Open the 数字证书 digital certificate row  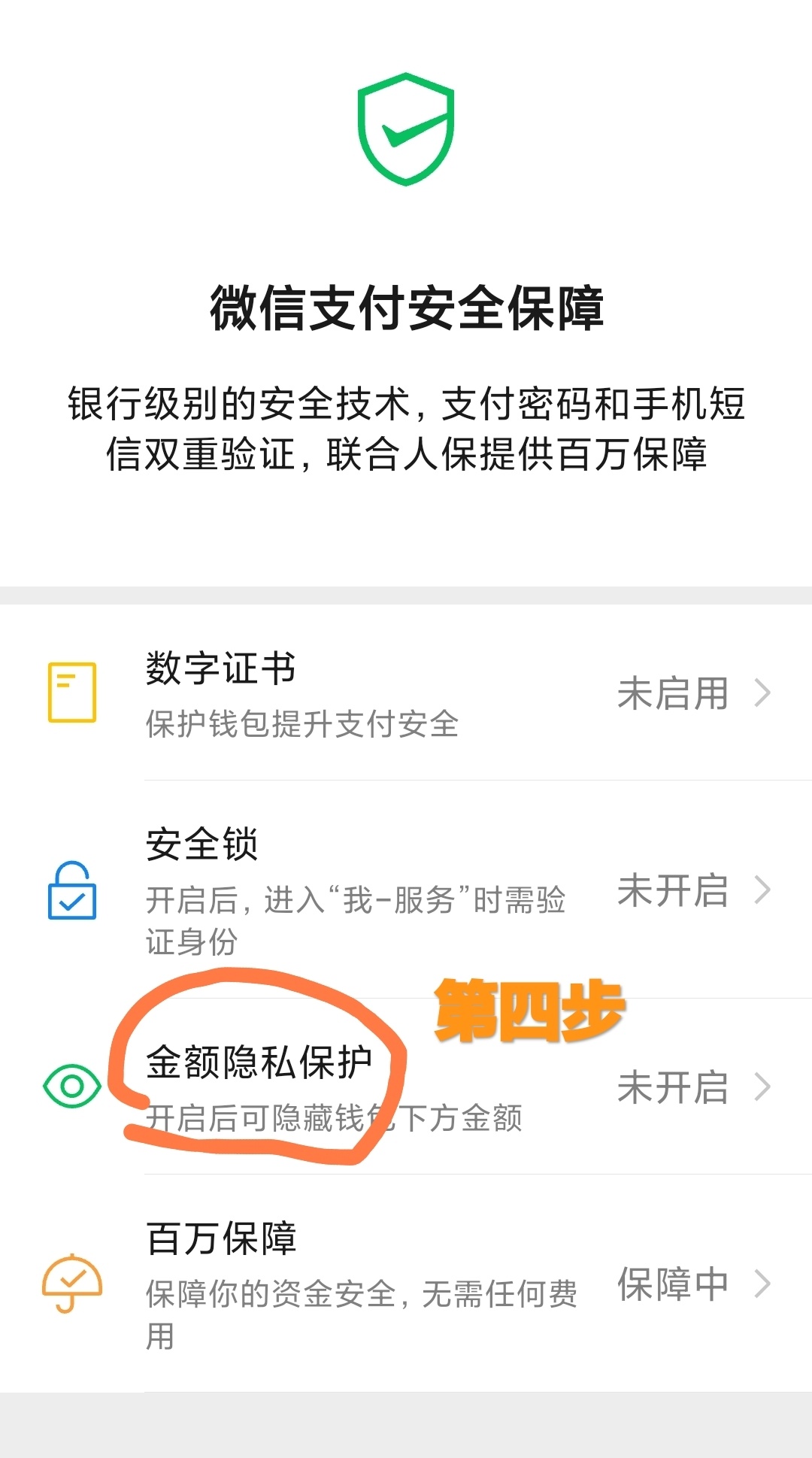coord(406,693)
